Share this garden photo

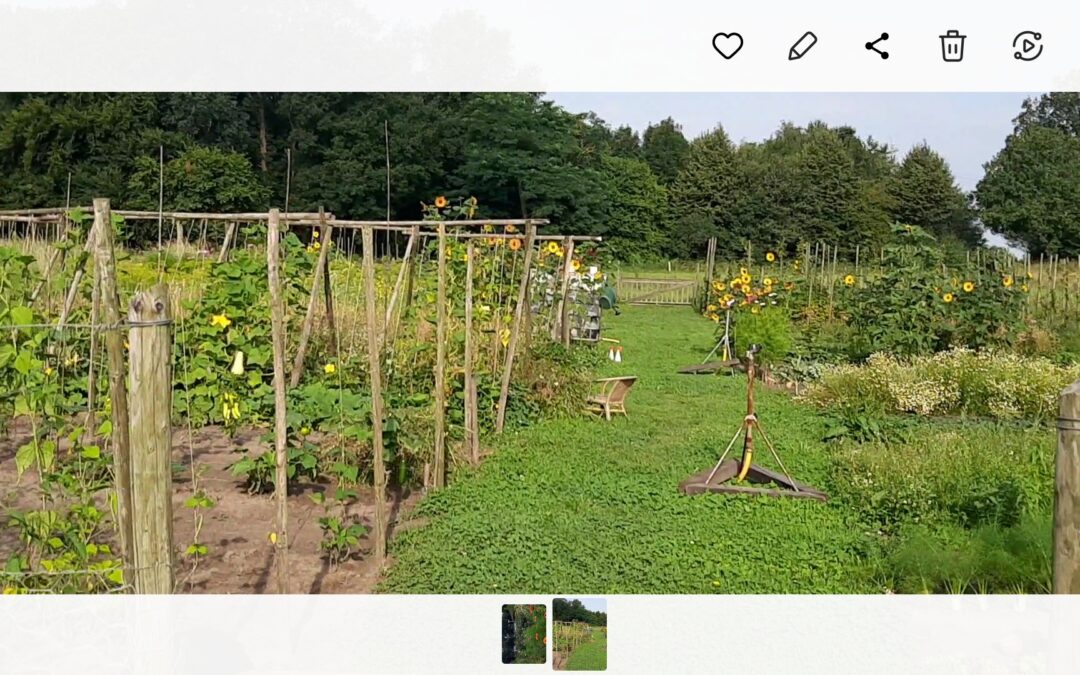coord(877,46)
